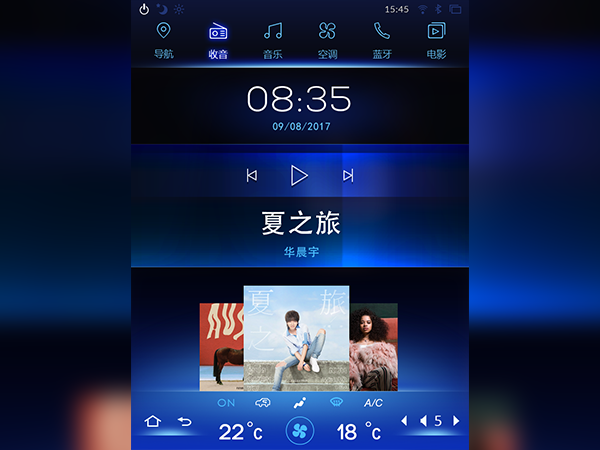Switch to the 电影 movie tab

(x=436, y=40)
